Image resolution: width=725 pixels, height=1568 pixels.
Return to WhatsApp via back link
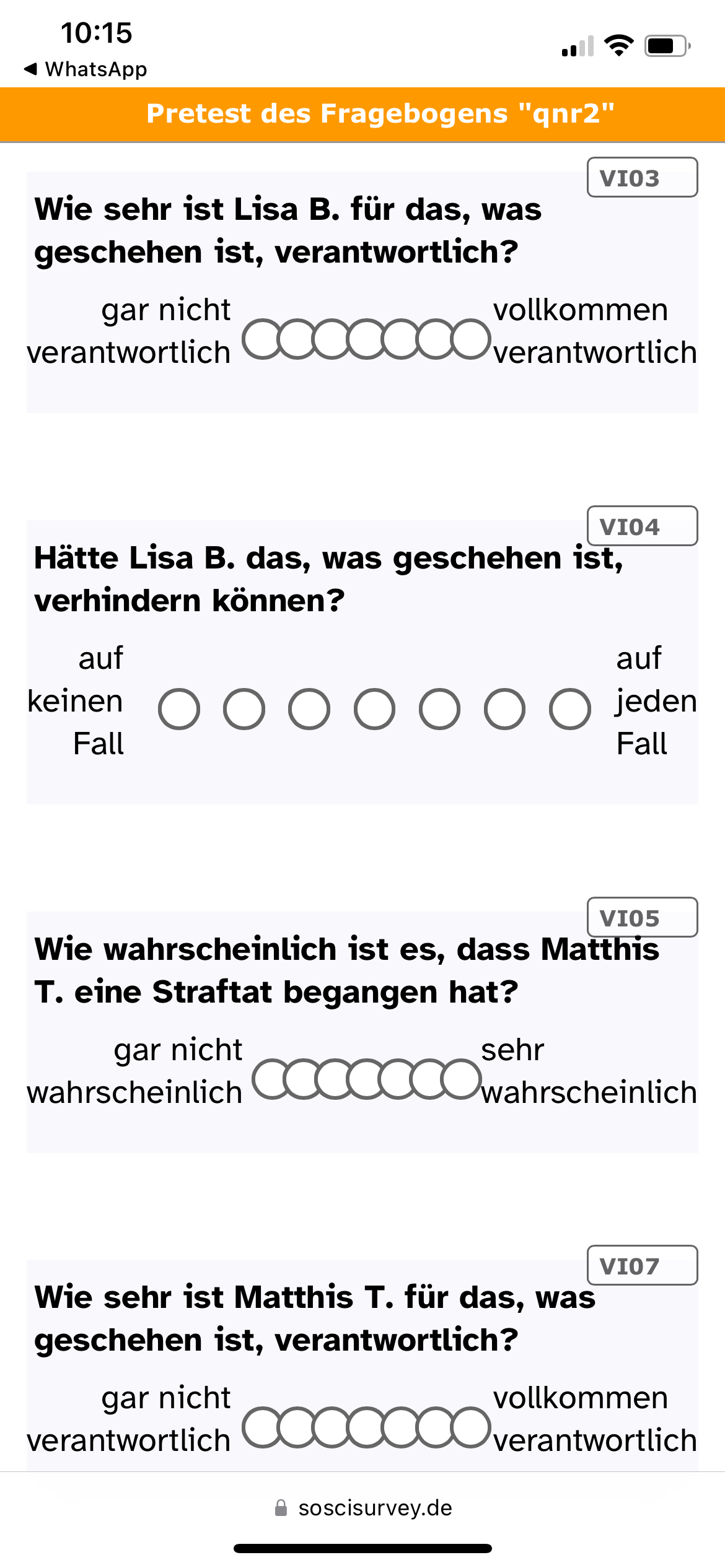pyautogui.click(x=86, y=69)
